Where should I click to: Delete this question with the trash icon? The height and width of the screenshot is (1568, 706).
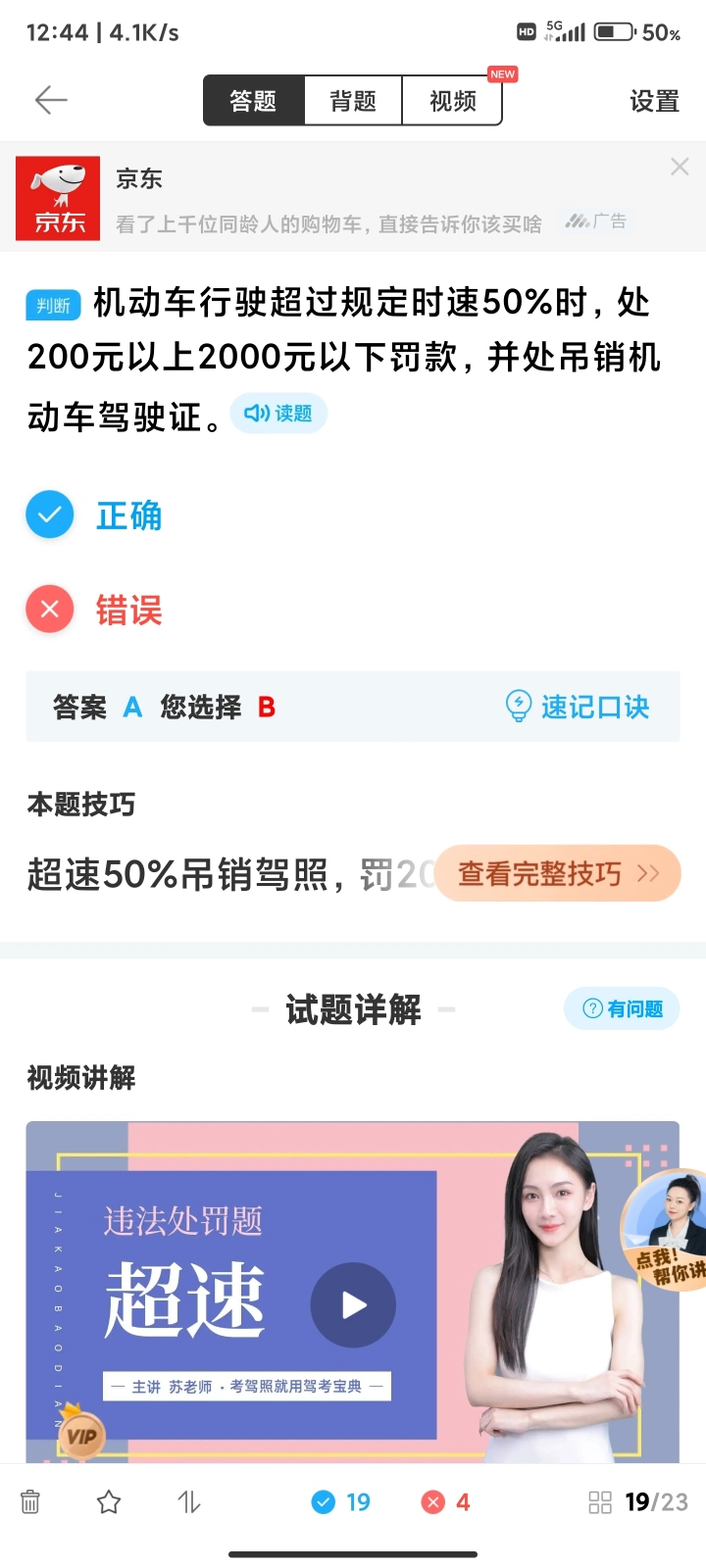30,1501
